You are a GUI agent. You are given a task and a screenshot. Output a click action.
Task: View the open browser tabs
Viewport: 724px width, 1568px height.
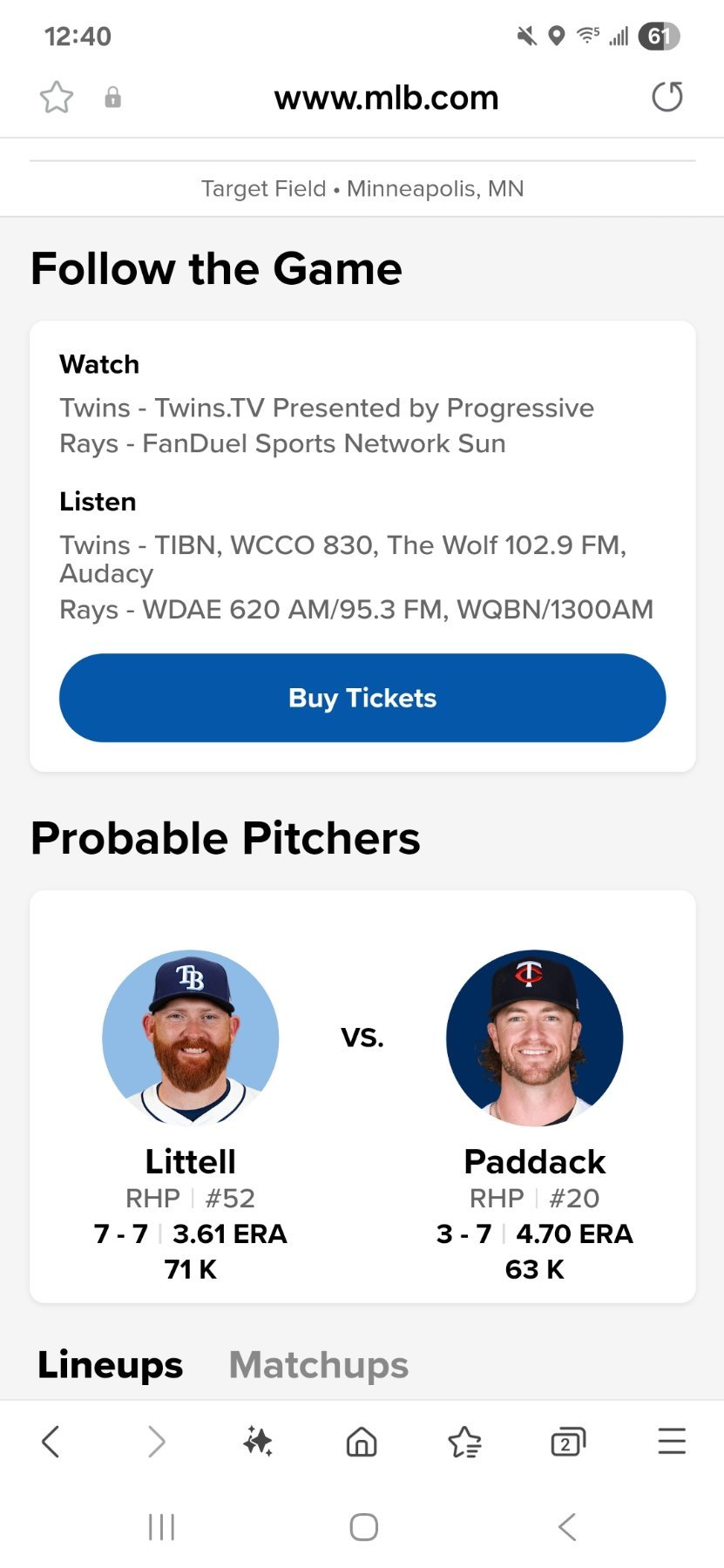tap(568, 1442)
